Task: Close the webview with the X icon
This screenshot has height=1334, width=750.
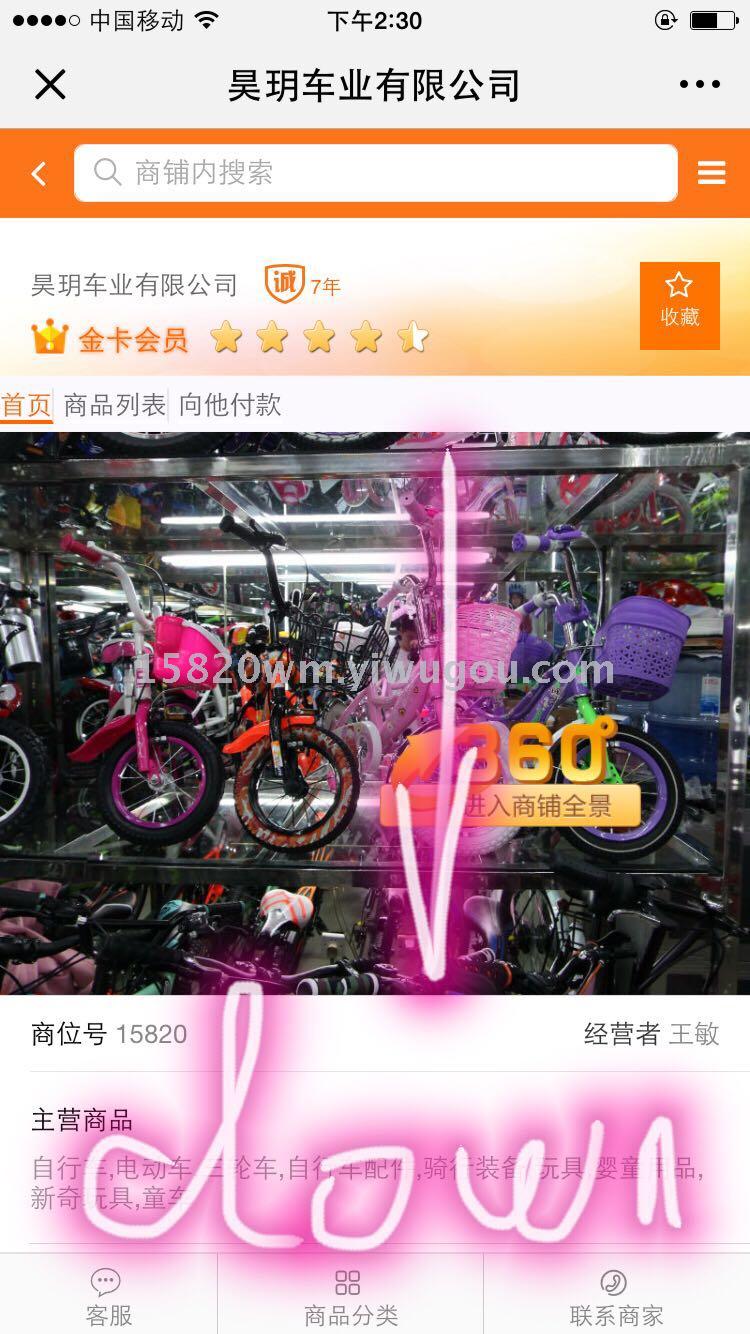Action: (x=50, y=85)
